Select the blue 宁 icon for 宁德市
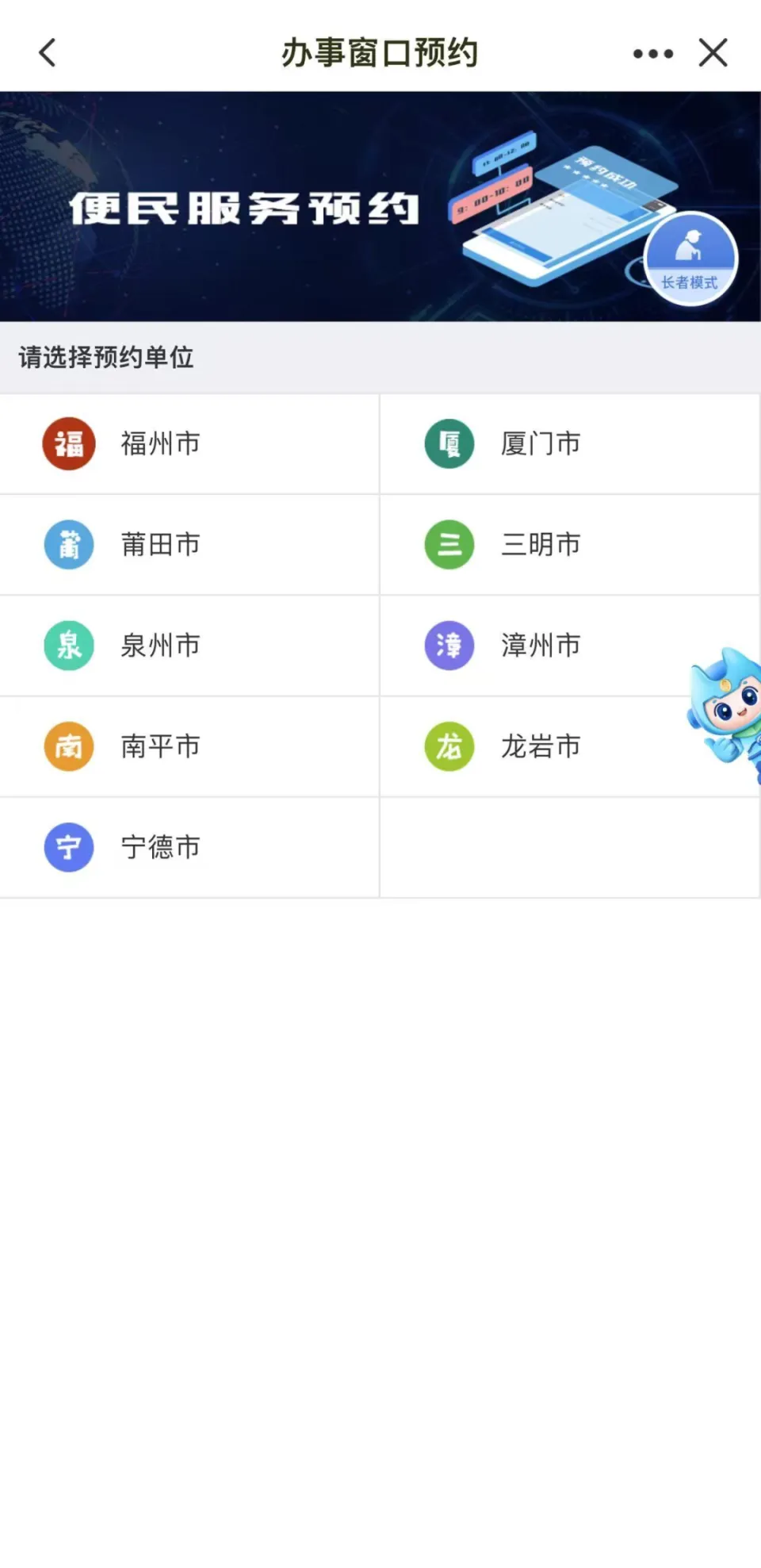 coord(68,847)
